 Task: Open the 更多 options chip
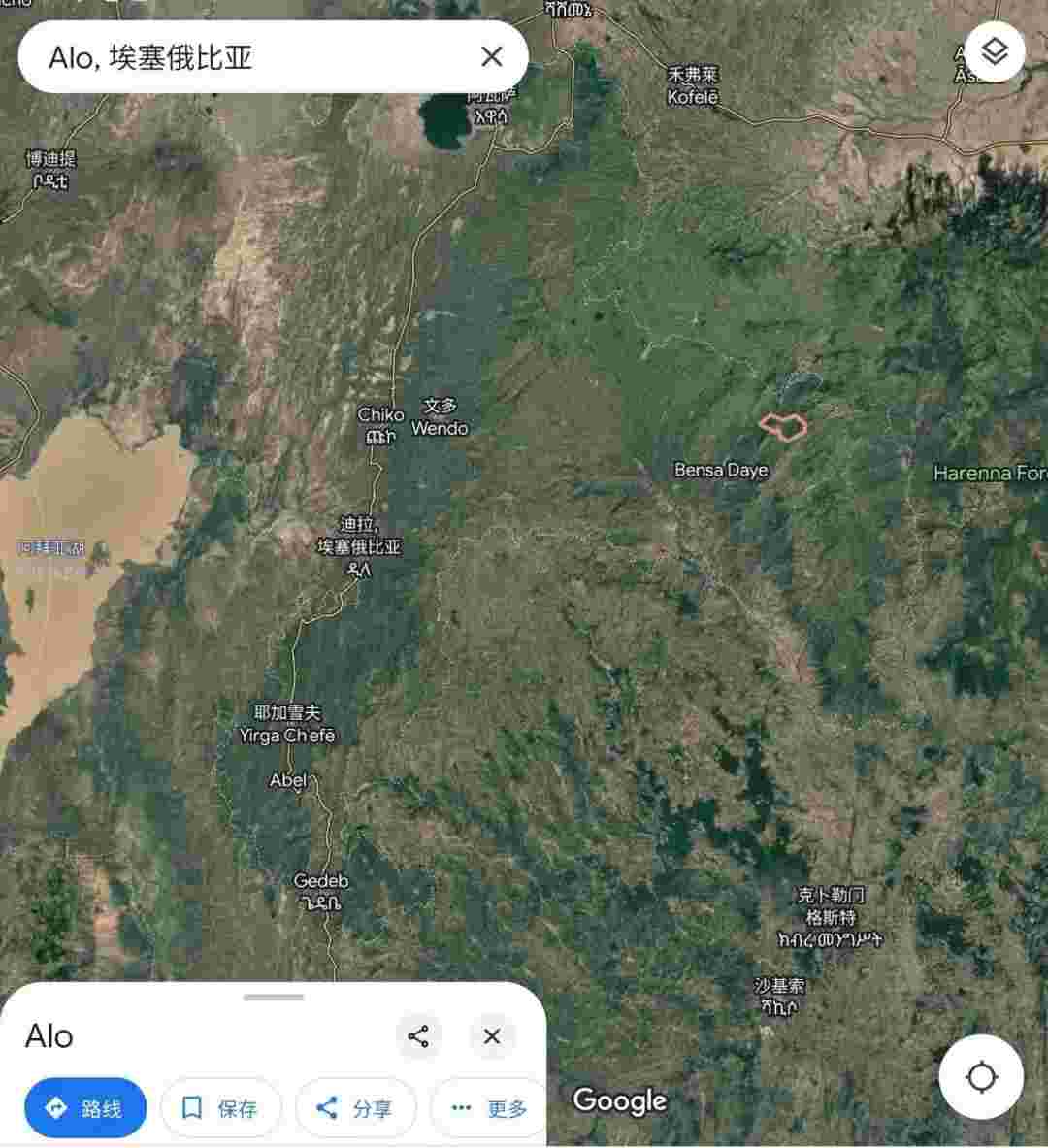pyautogui.click(x=489, y=1108)
